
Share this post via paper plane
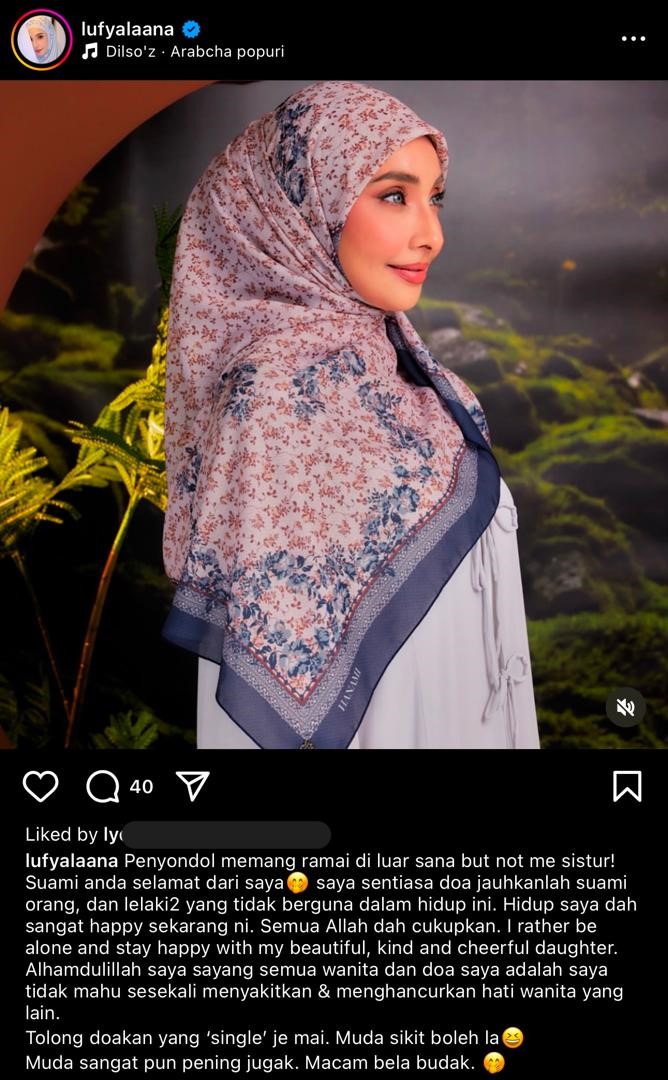[192, 786]
